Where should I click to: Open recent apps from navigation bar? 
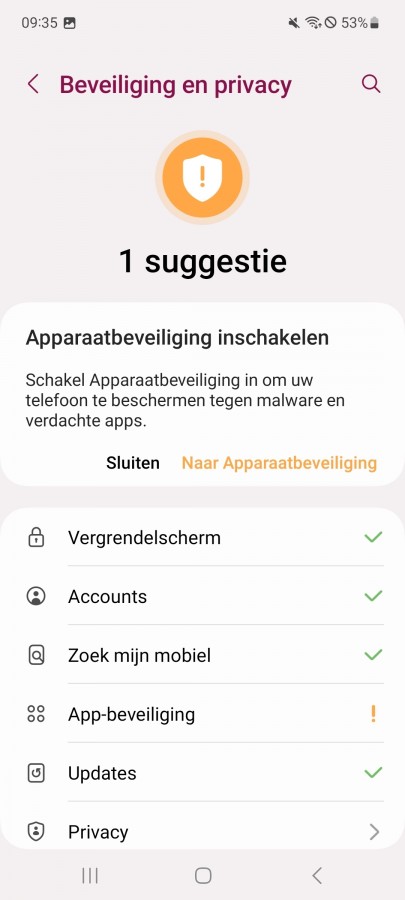(x=89, y=875)
